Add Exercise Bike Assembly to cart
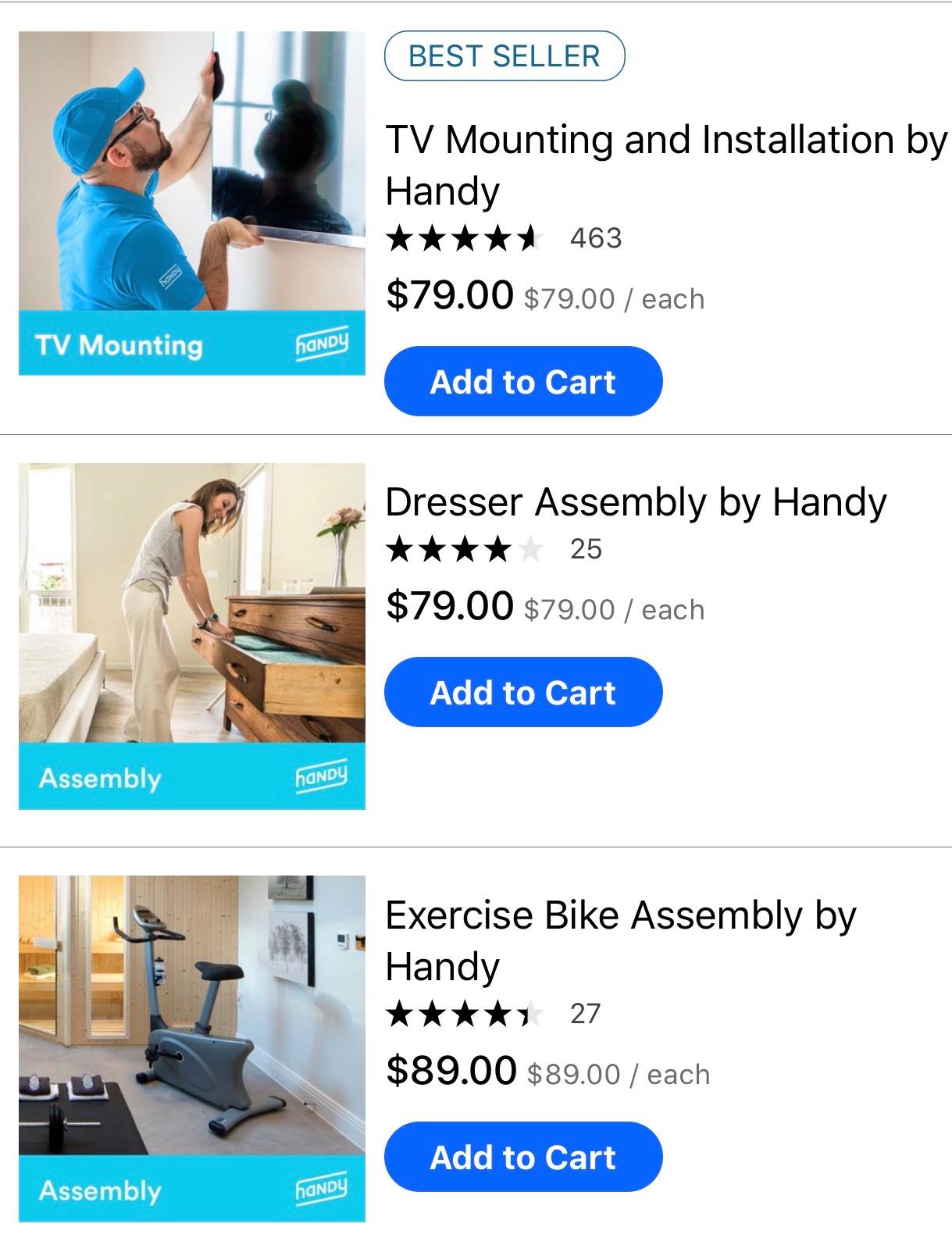Screen dimensions: 952x1252 click(x=522, y=1157)
